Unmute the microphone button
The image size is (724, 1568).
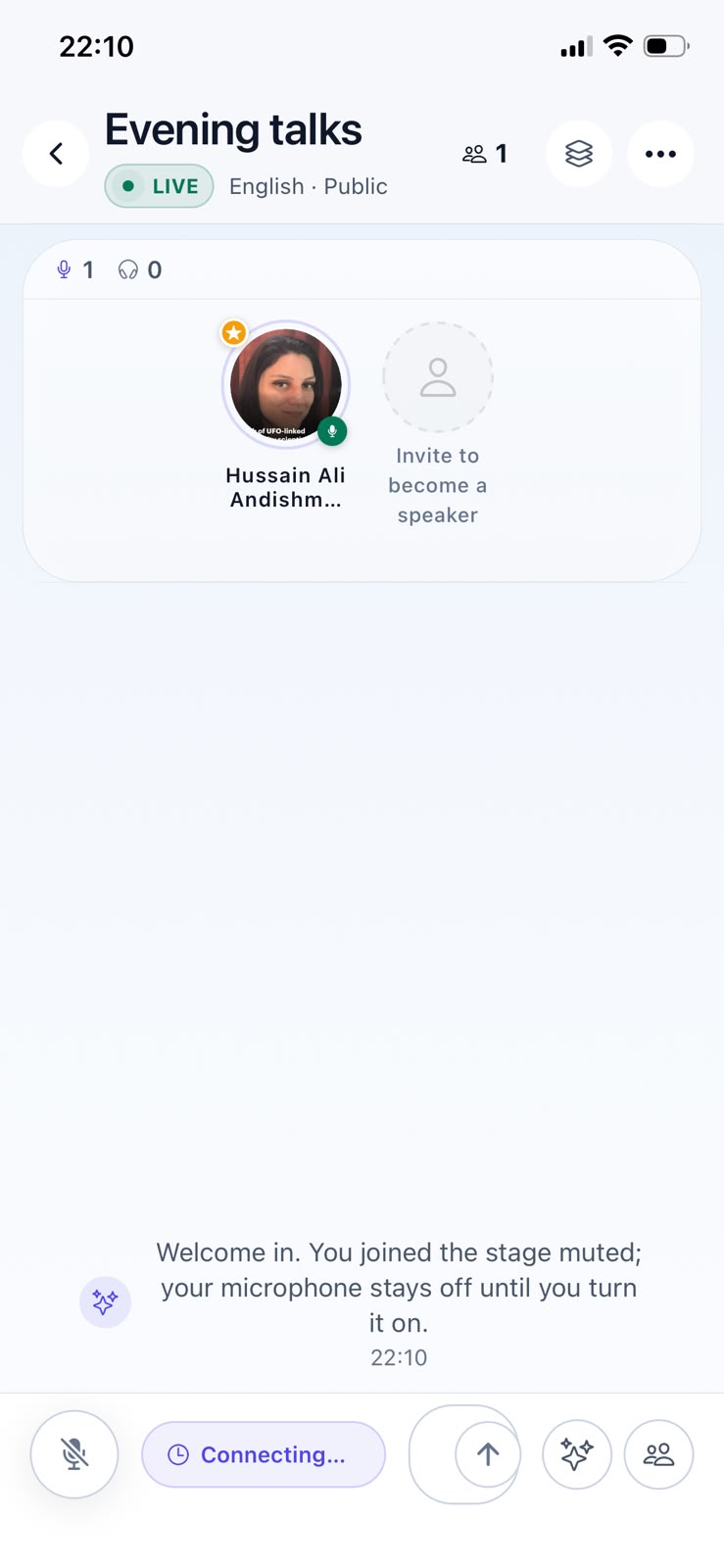pyautogui.click(x=74, y=1454)
